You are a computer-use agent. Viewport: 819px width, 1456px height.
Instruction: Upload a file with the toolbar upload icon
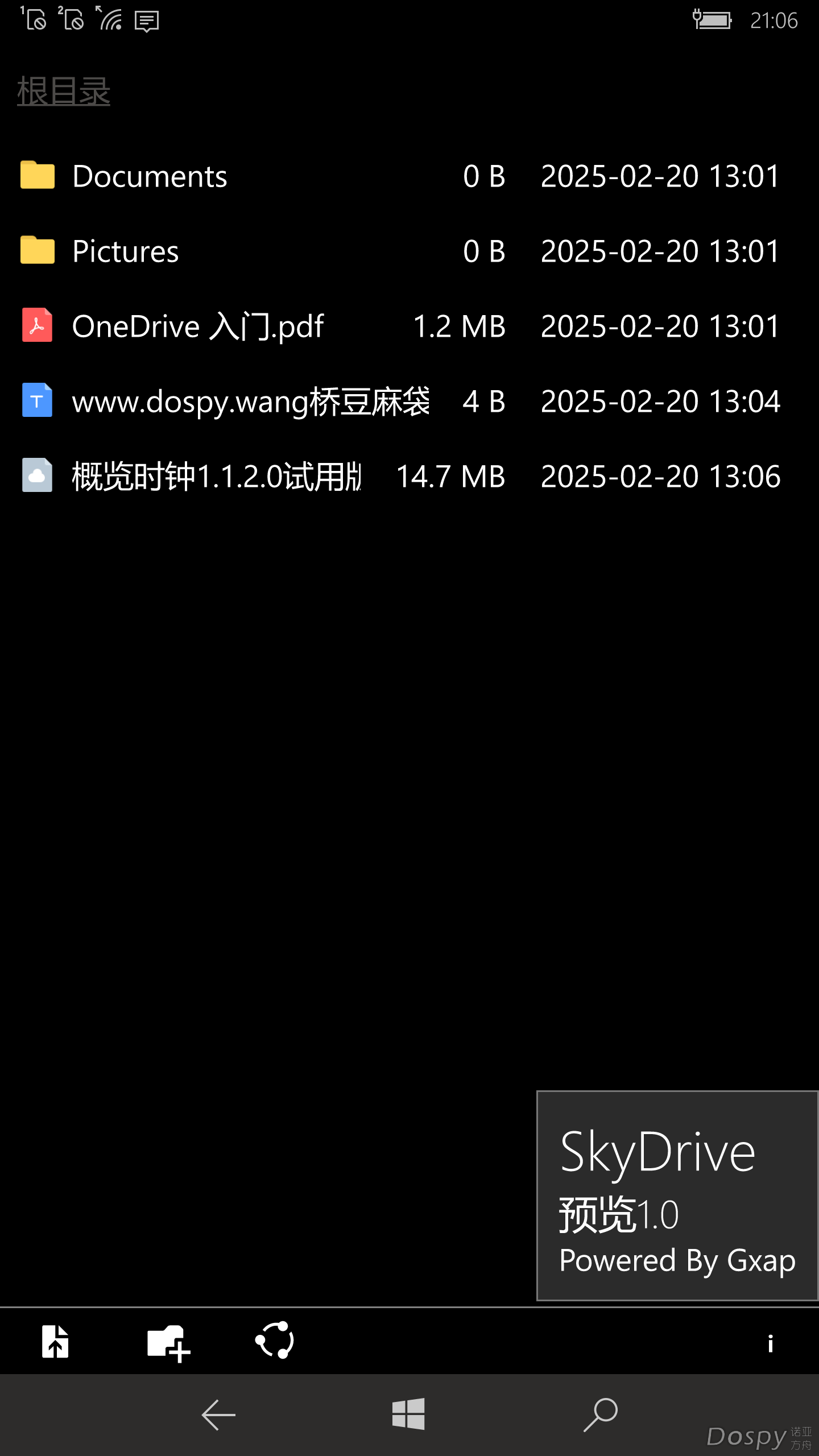(x=55, y=1342)
